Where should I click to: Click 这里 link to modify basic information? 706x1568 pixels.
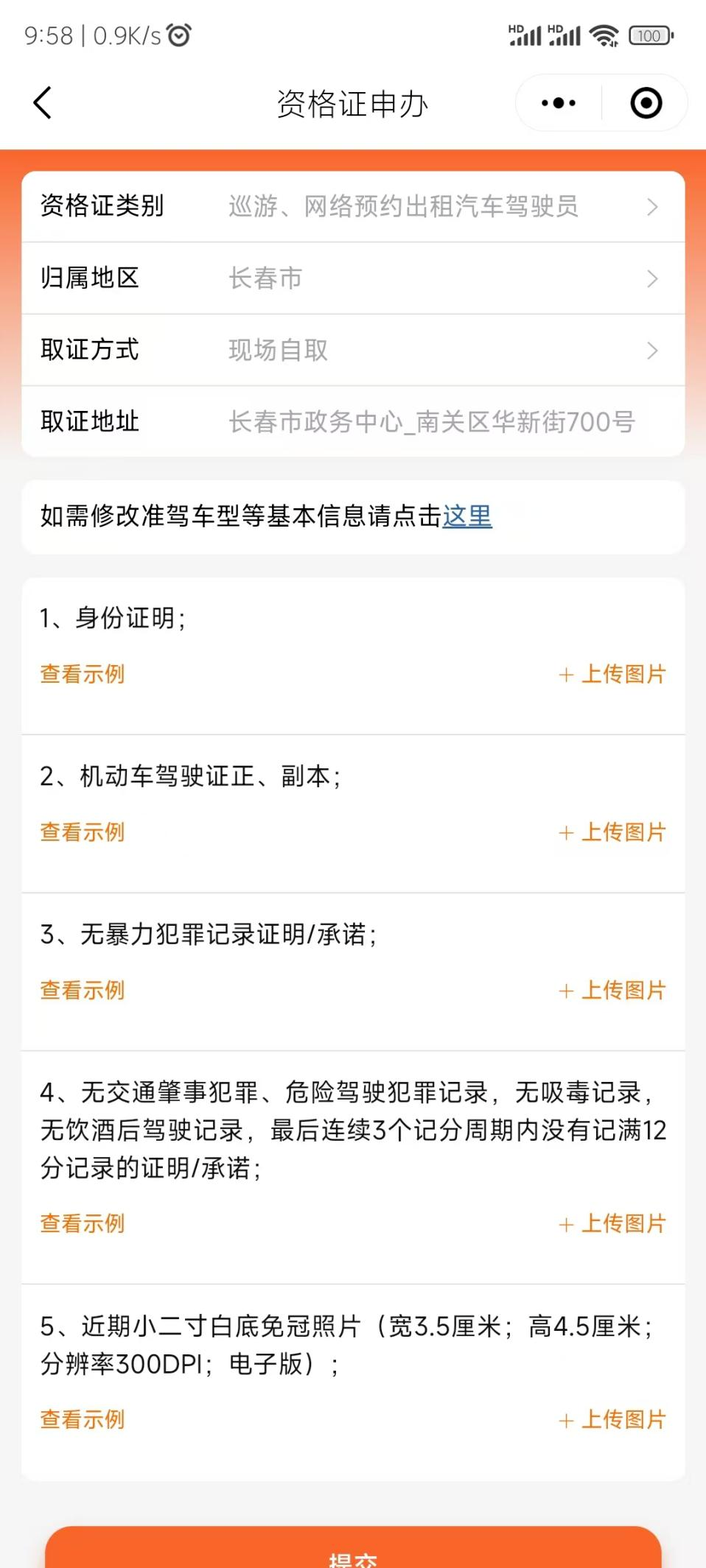(466, 518)
